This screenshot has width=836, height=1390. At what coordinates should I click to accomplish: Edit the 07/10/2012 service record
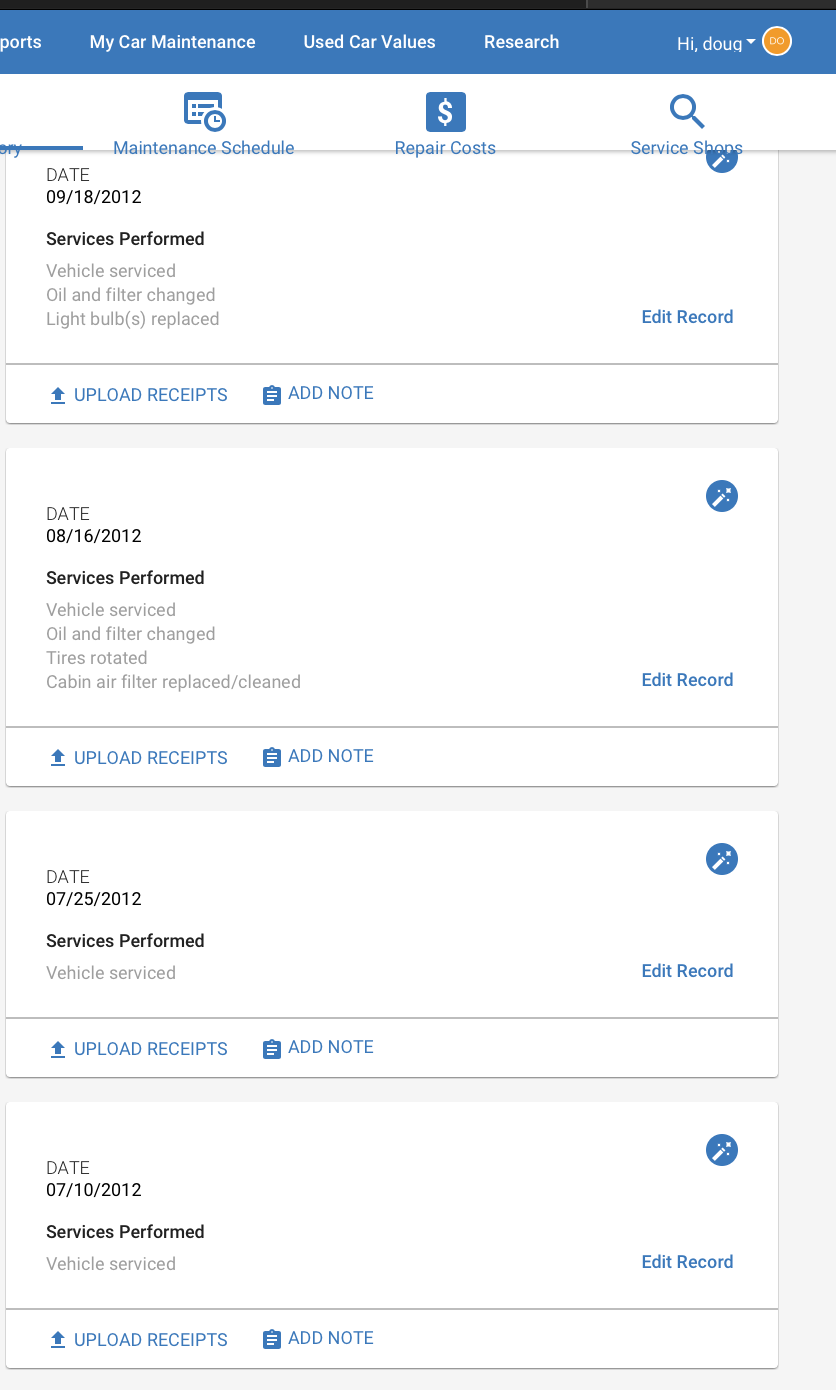pyautogui.click(x=687, y=1262)
